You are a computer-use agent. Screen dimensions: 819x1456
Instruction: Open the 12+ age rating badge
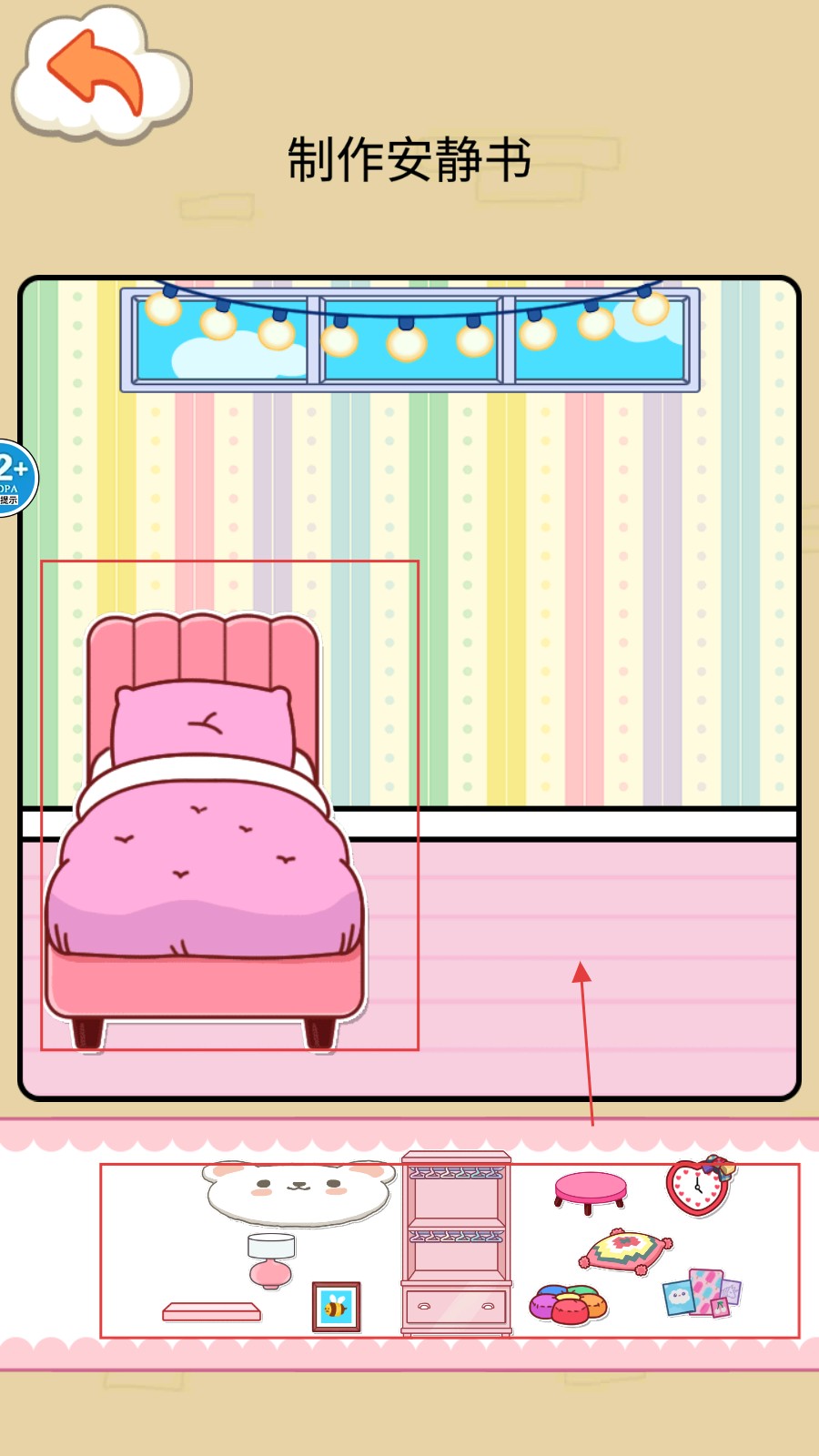(x=15, y=478)
